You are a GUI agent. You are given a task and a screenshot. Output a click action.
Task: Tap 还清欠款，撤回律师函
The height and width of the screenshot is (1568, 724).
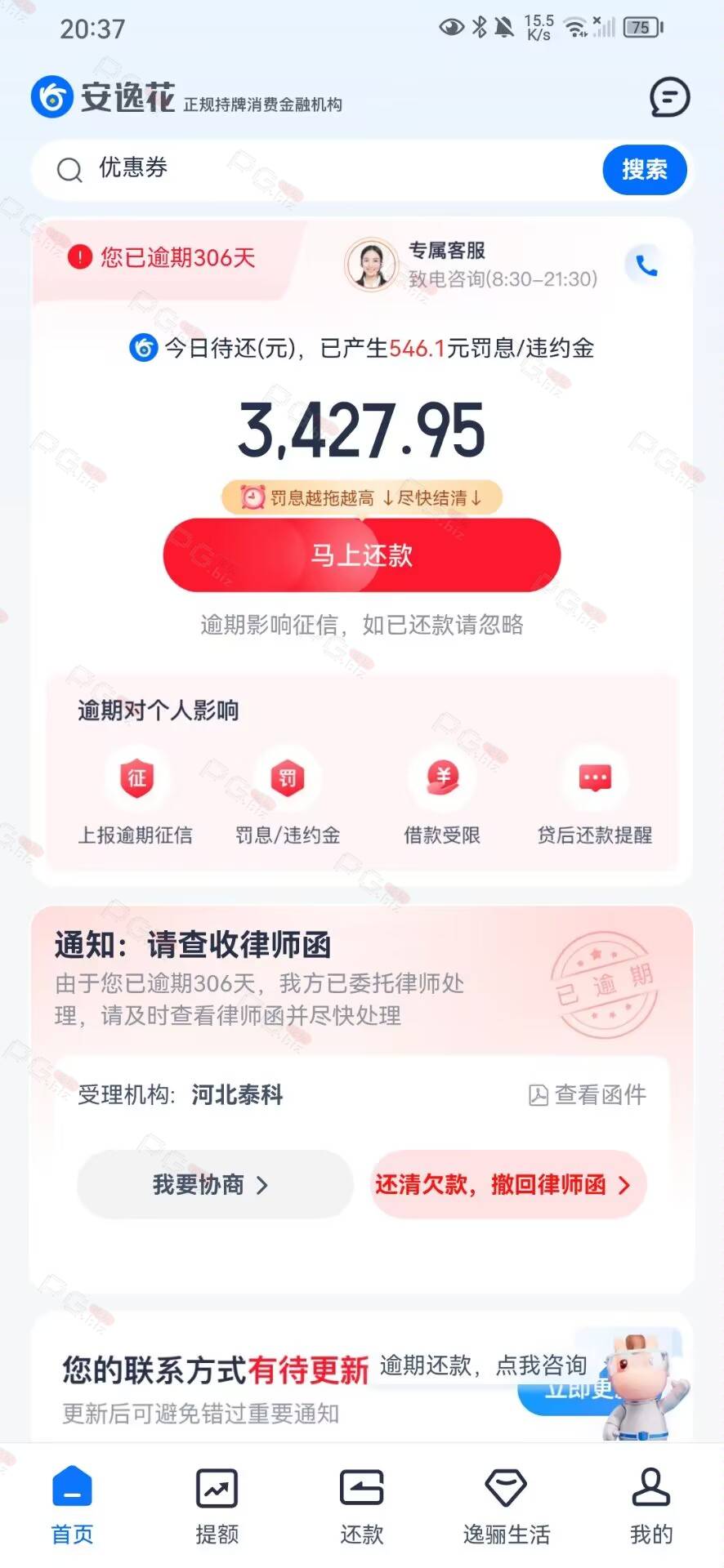coord(507,1184)
